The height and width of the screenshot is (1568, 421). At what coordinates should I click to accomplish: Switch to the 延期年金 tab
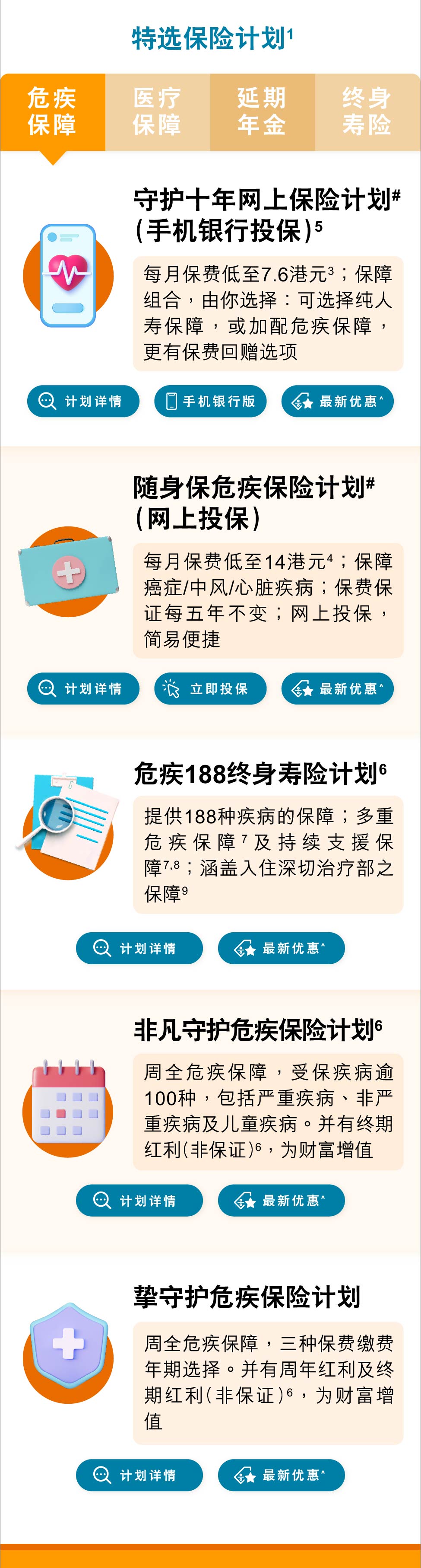(x=262, y=112)
